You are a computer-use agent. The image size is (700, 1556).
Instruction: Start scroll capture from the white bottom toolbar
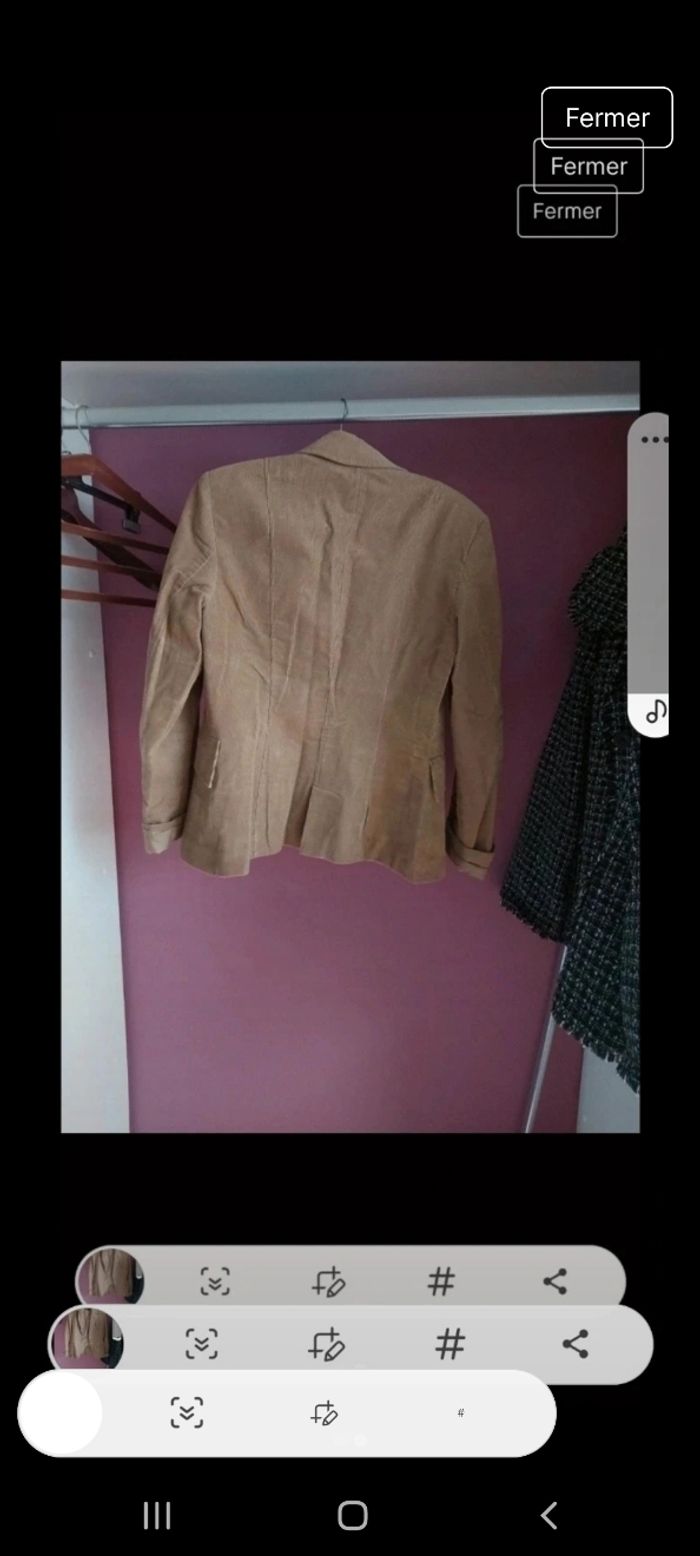click(187, 1412)
